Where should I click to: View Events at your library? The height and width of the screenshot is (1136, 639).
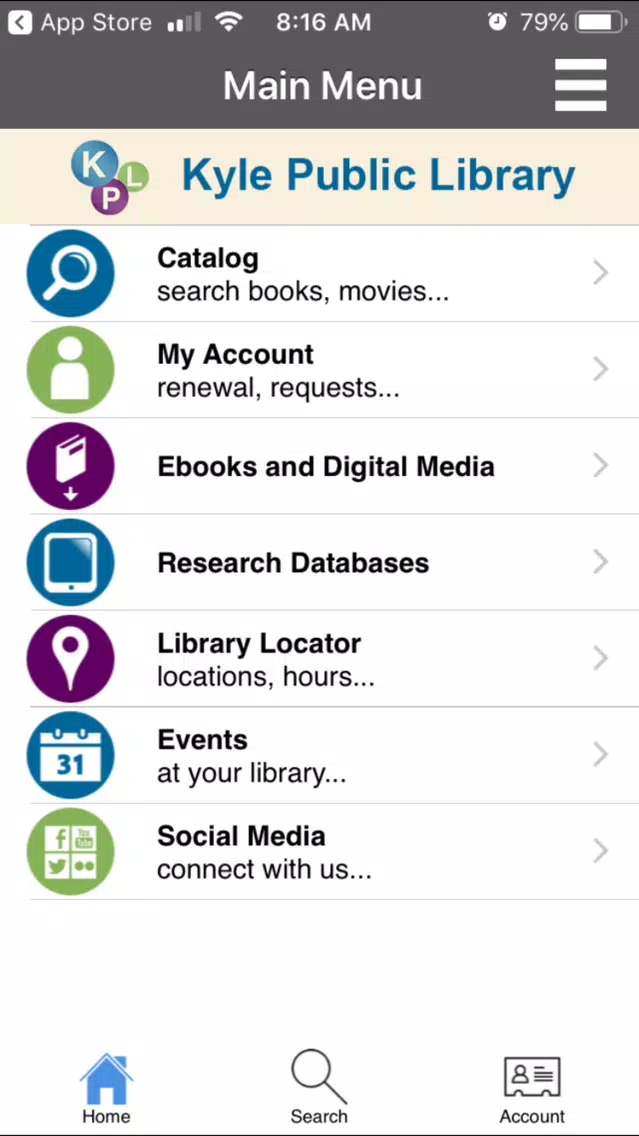pos(320,756)
